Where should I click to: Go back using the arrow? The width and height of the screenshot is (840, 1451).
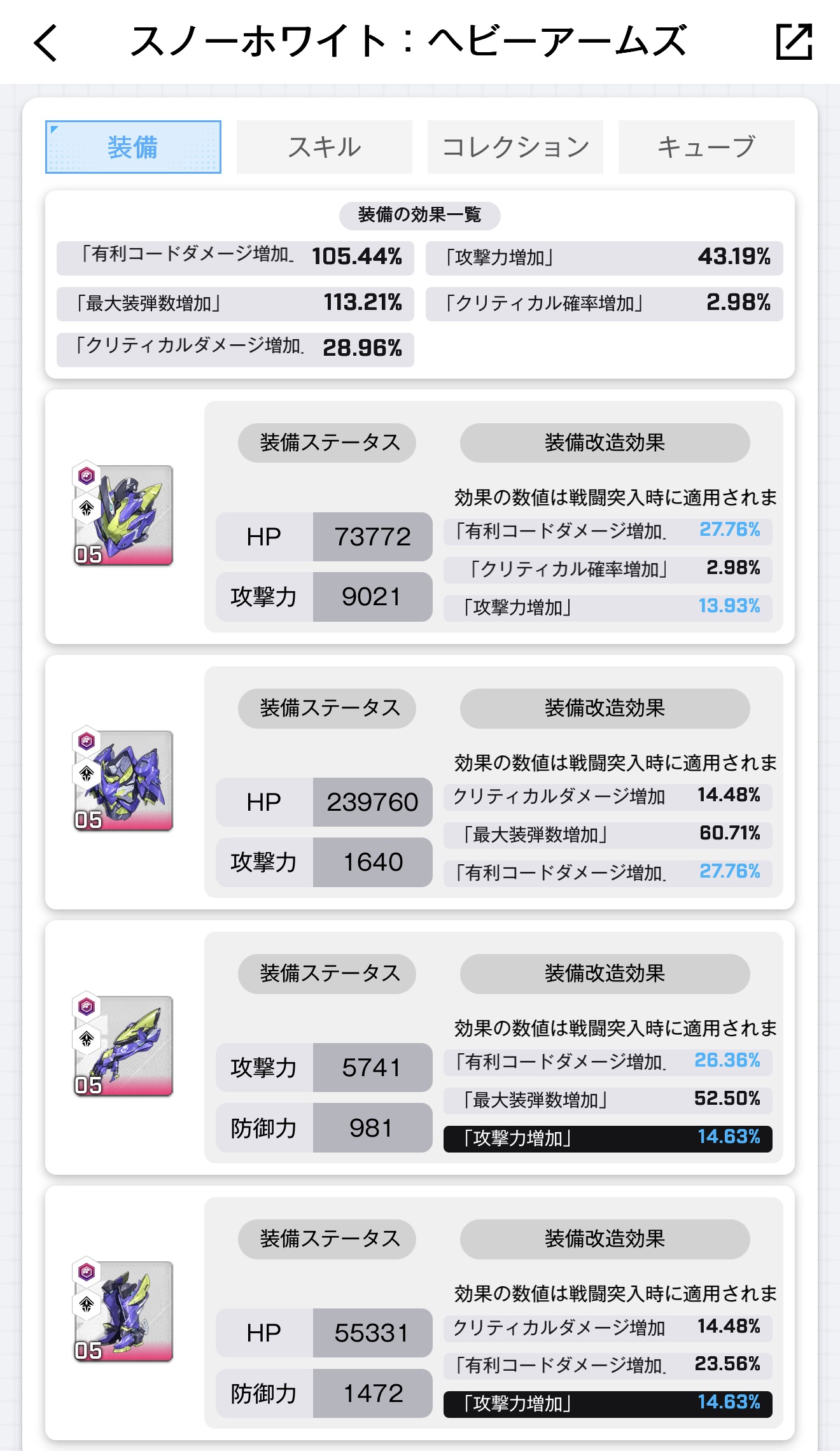[46, 43]
